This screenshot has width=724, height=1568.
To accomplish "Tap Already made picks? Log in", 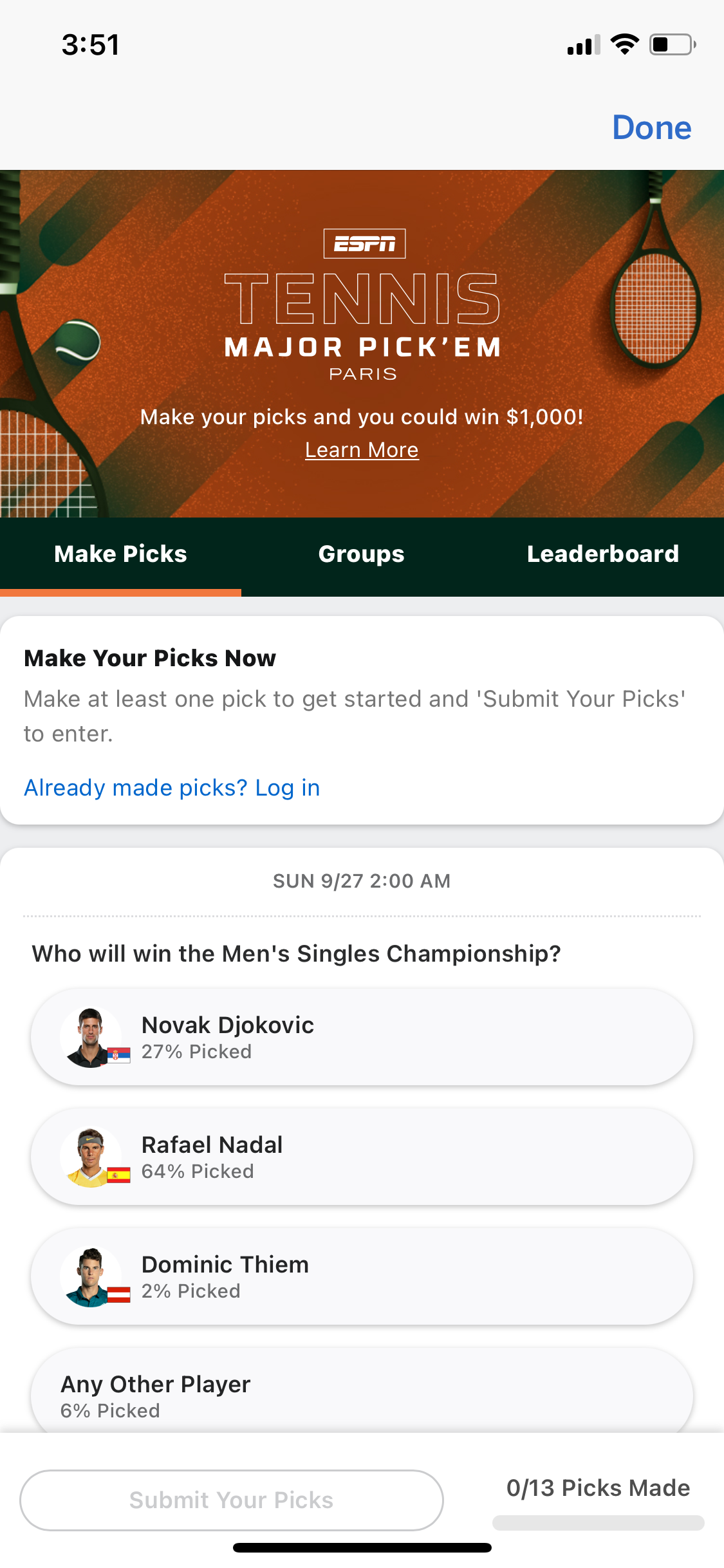I will pyautogui.click(x=172, y=788).
